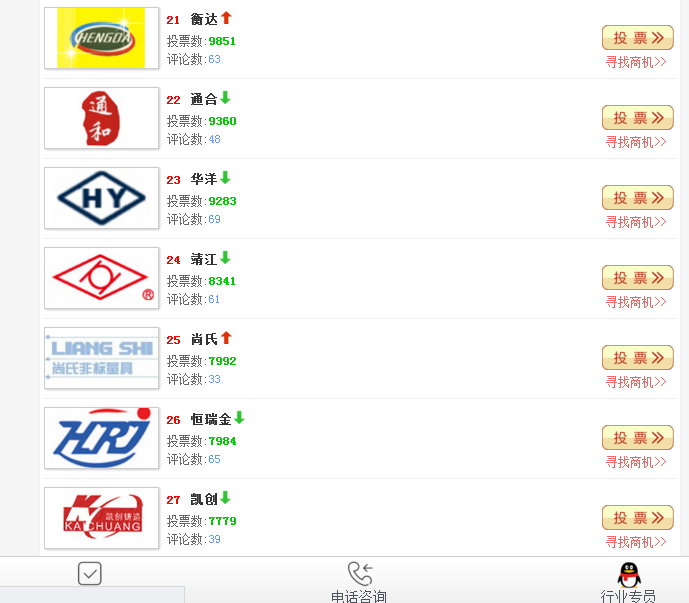Cast a vote for 凯创

(x=637, y=518)
